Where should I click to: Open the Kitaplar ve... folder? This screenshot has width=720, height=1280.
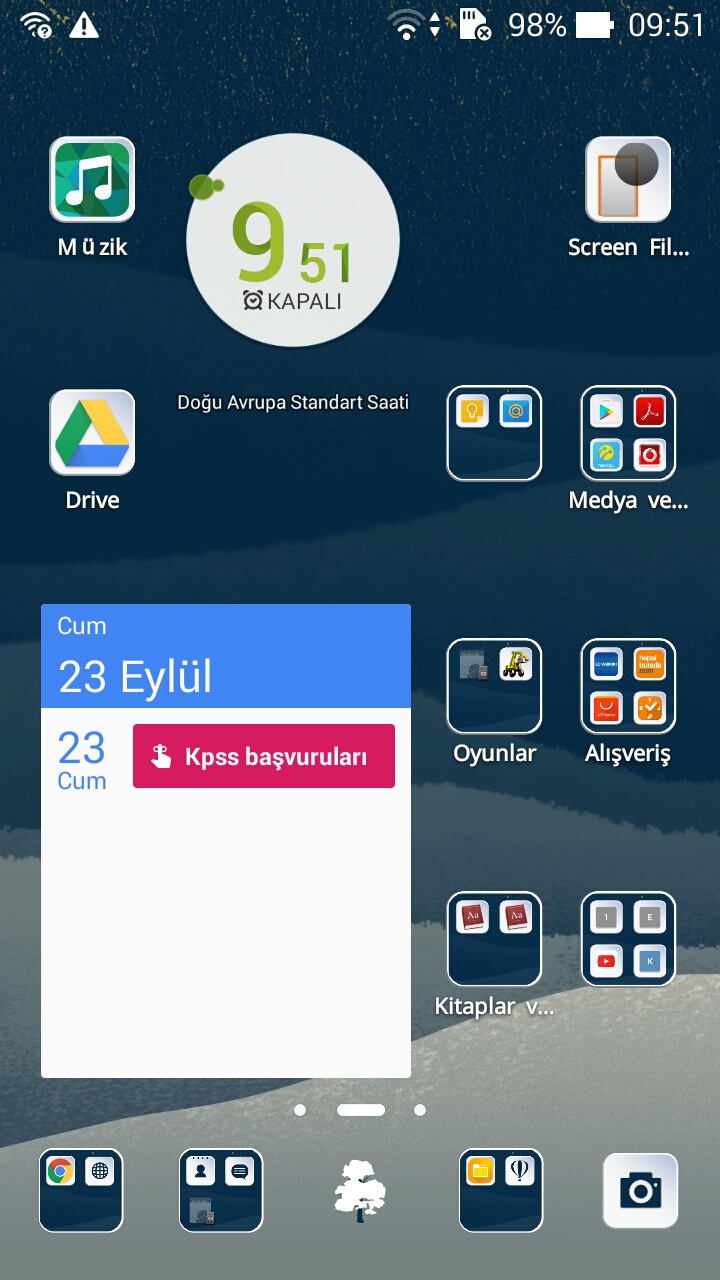[494, 939]
